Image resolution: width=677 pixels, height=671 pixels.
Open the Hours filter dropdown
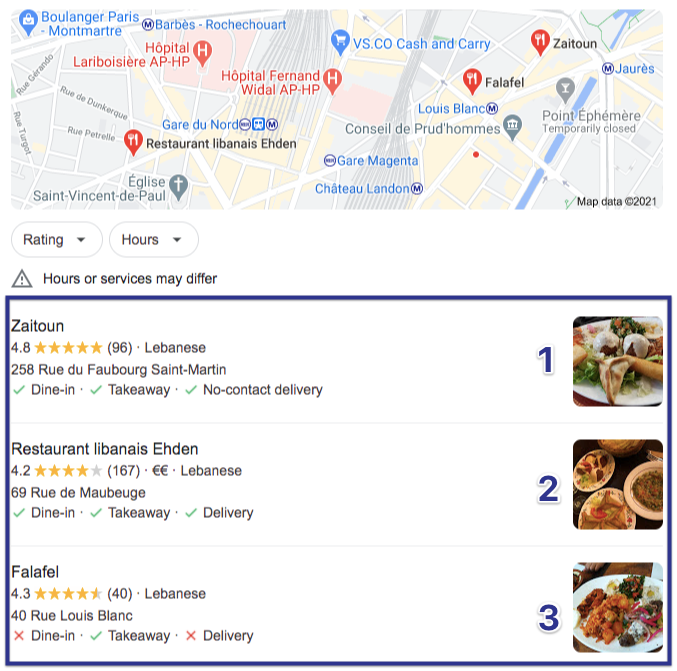(x=153, y=240)
